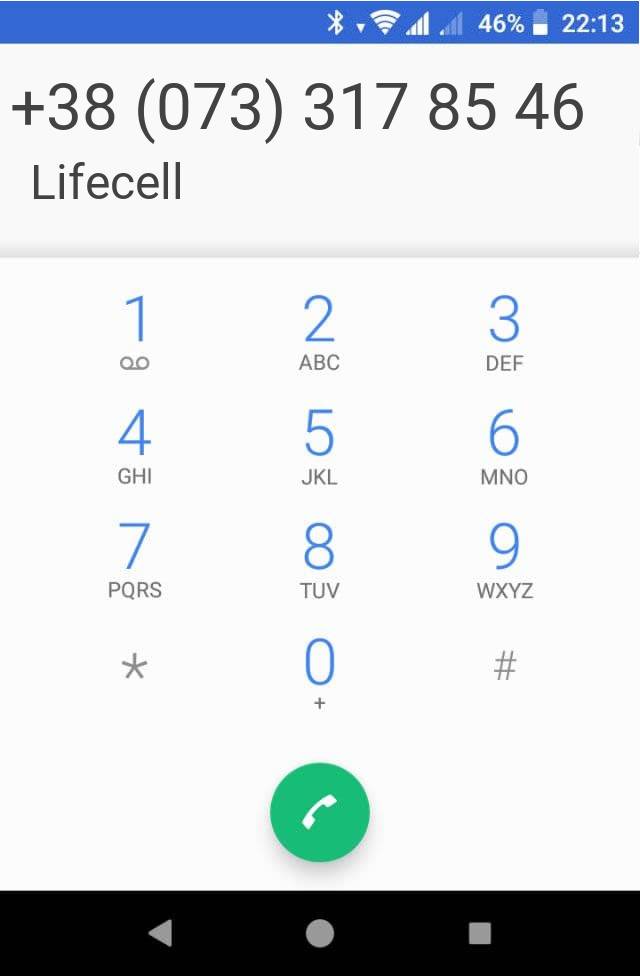Viewport: 640px width, 976px height.
Task: Tap the hash key
Action: pyautogui.click(x=505, y=666)
